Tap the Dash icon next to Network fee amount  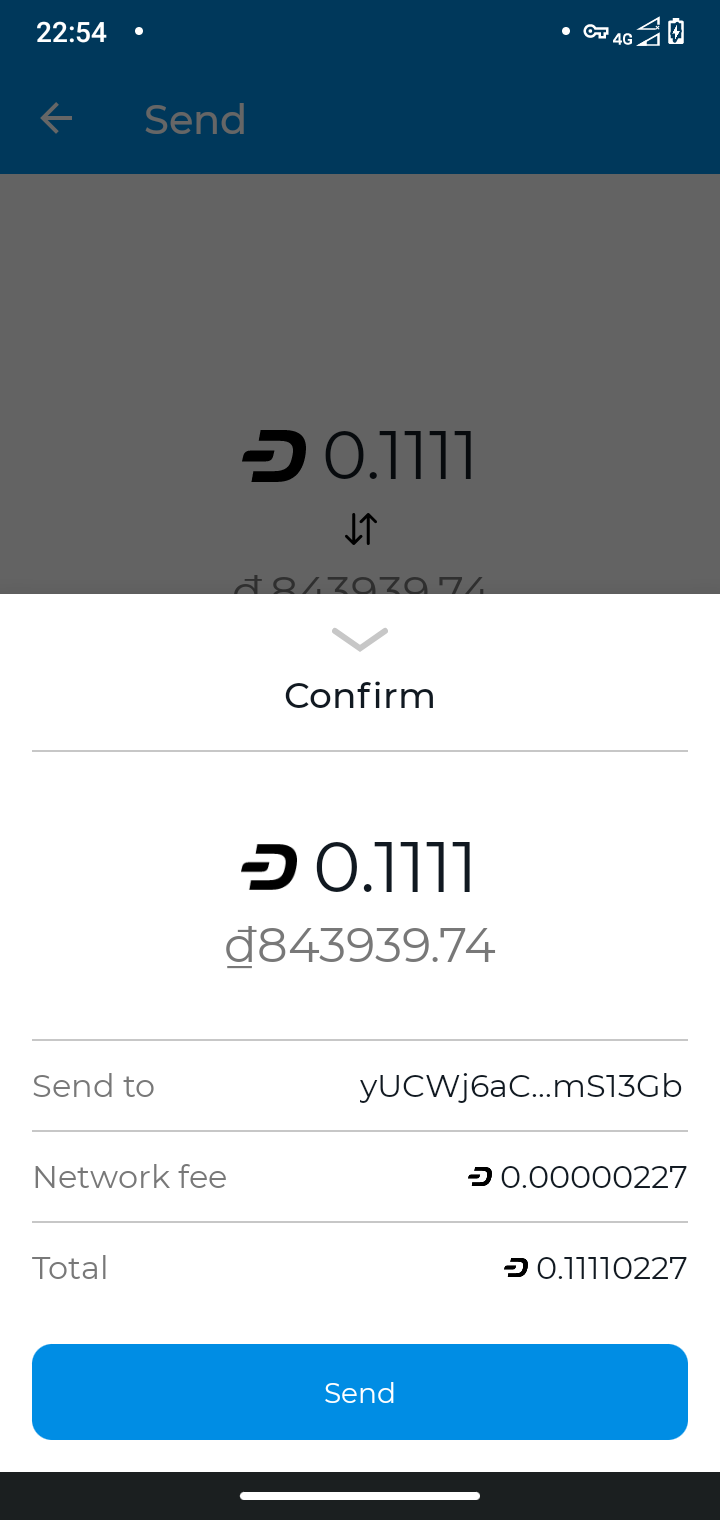pos(482,1177)
